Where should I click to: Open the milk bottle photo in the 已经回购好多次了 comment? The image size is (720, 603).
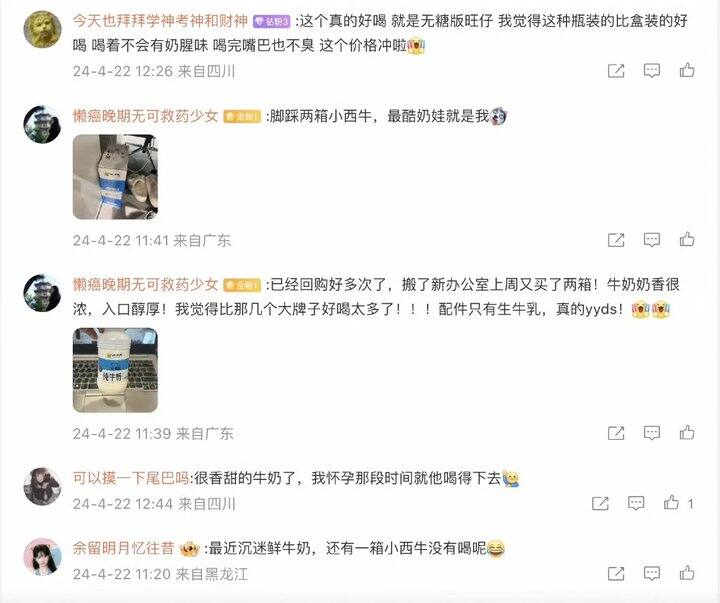pyautogui.click(x=115, y=370)
